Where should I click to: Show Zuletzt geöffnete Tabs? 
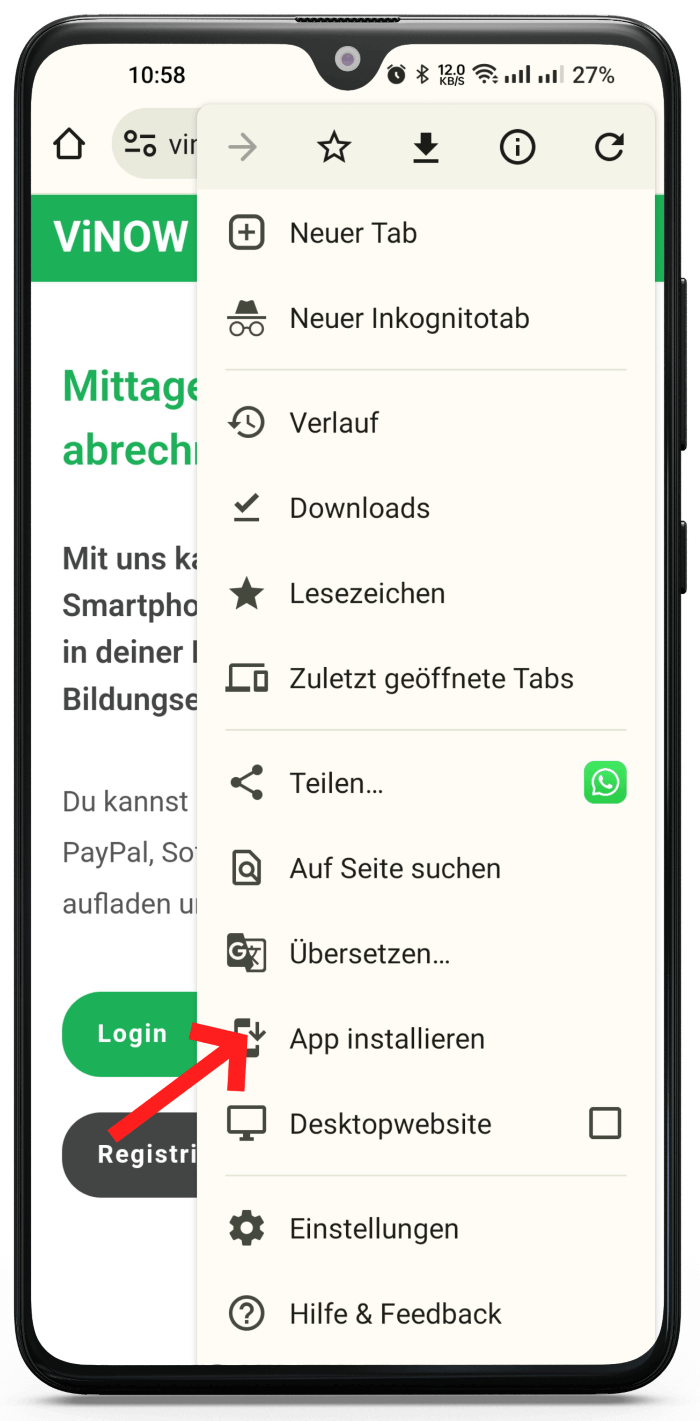[x=431, y=678]
